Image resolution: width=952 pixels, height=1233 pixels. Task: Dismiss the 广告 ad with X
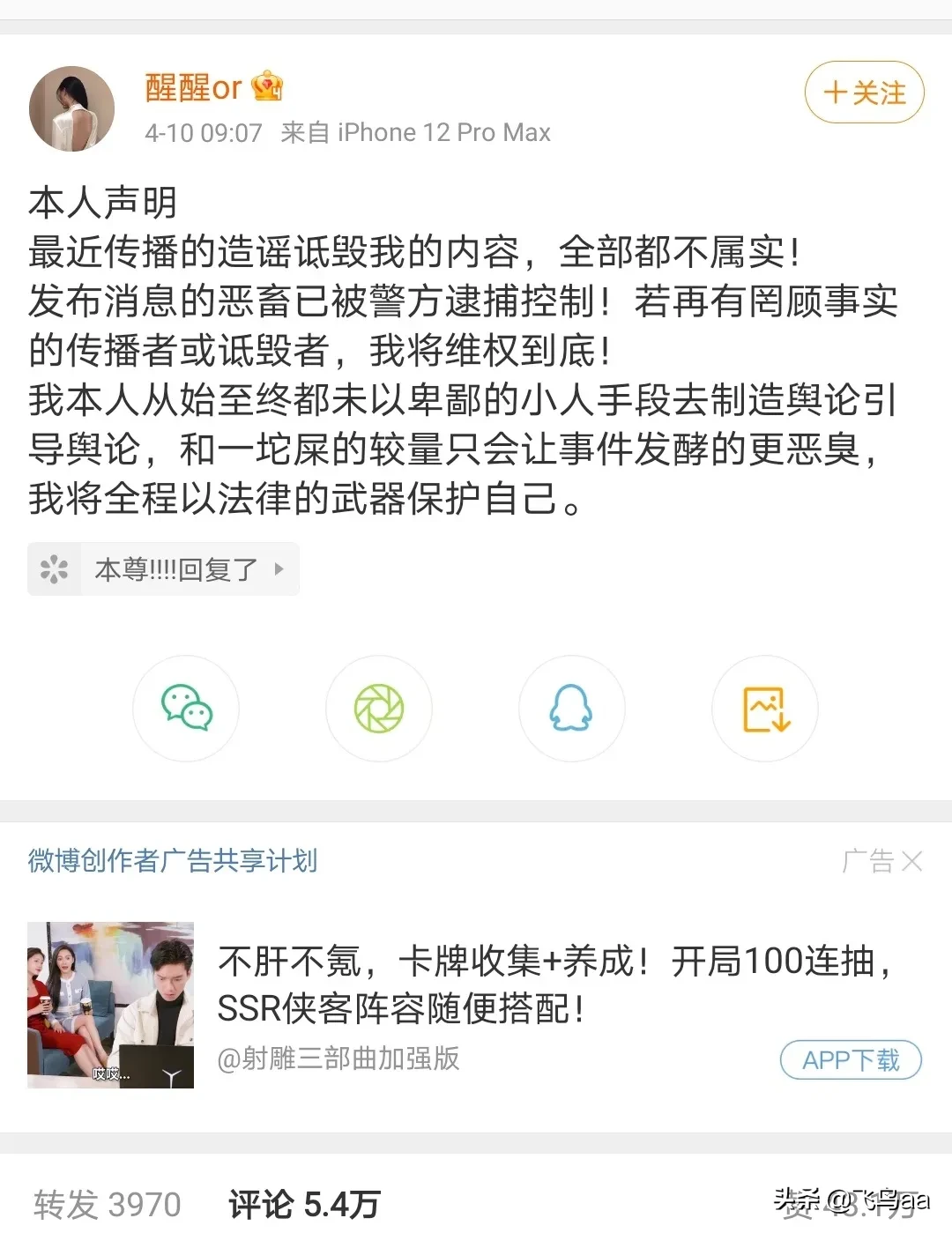(912, 861)
